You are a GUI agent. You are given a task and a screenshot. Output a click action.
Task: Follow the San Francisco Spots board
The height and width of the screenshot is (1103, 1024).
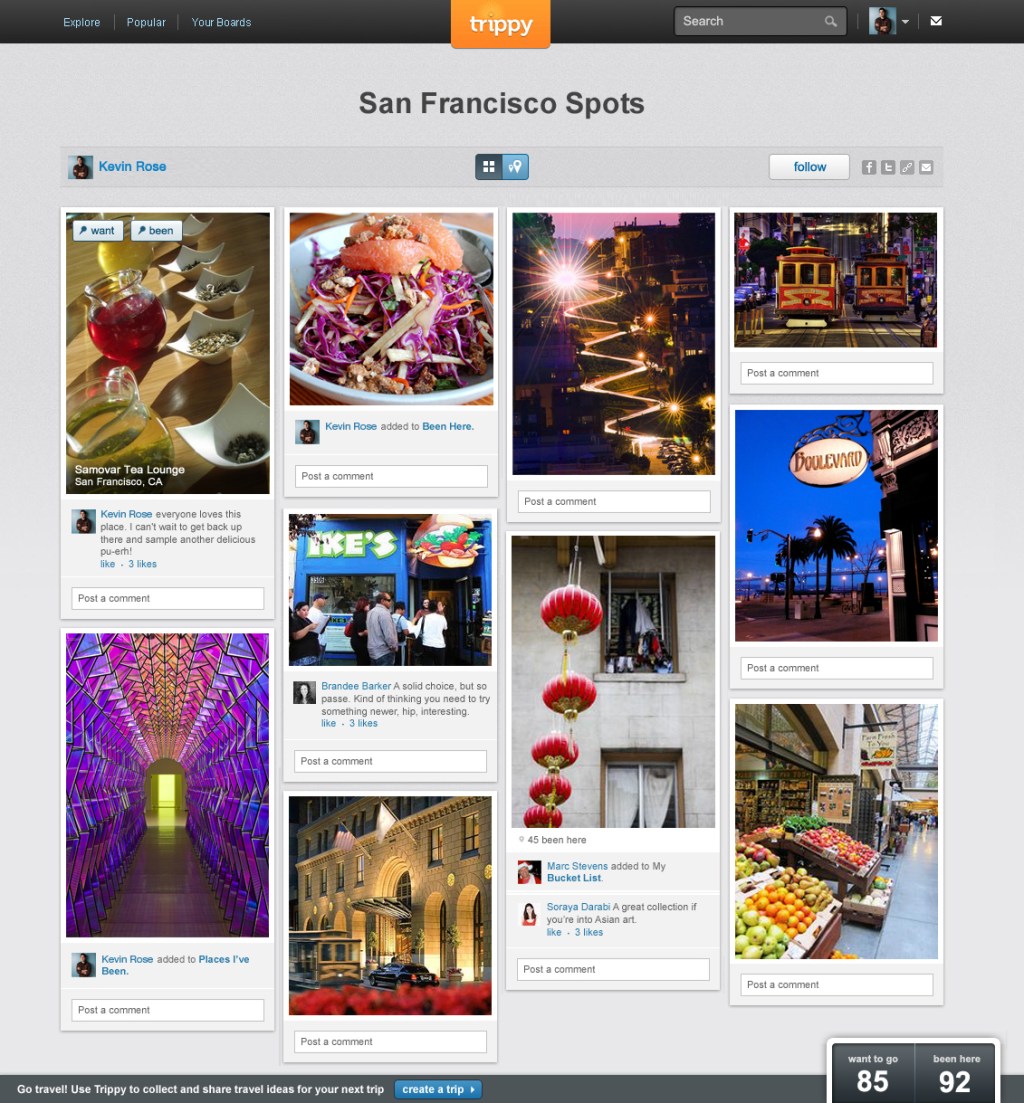pos(809,167)
